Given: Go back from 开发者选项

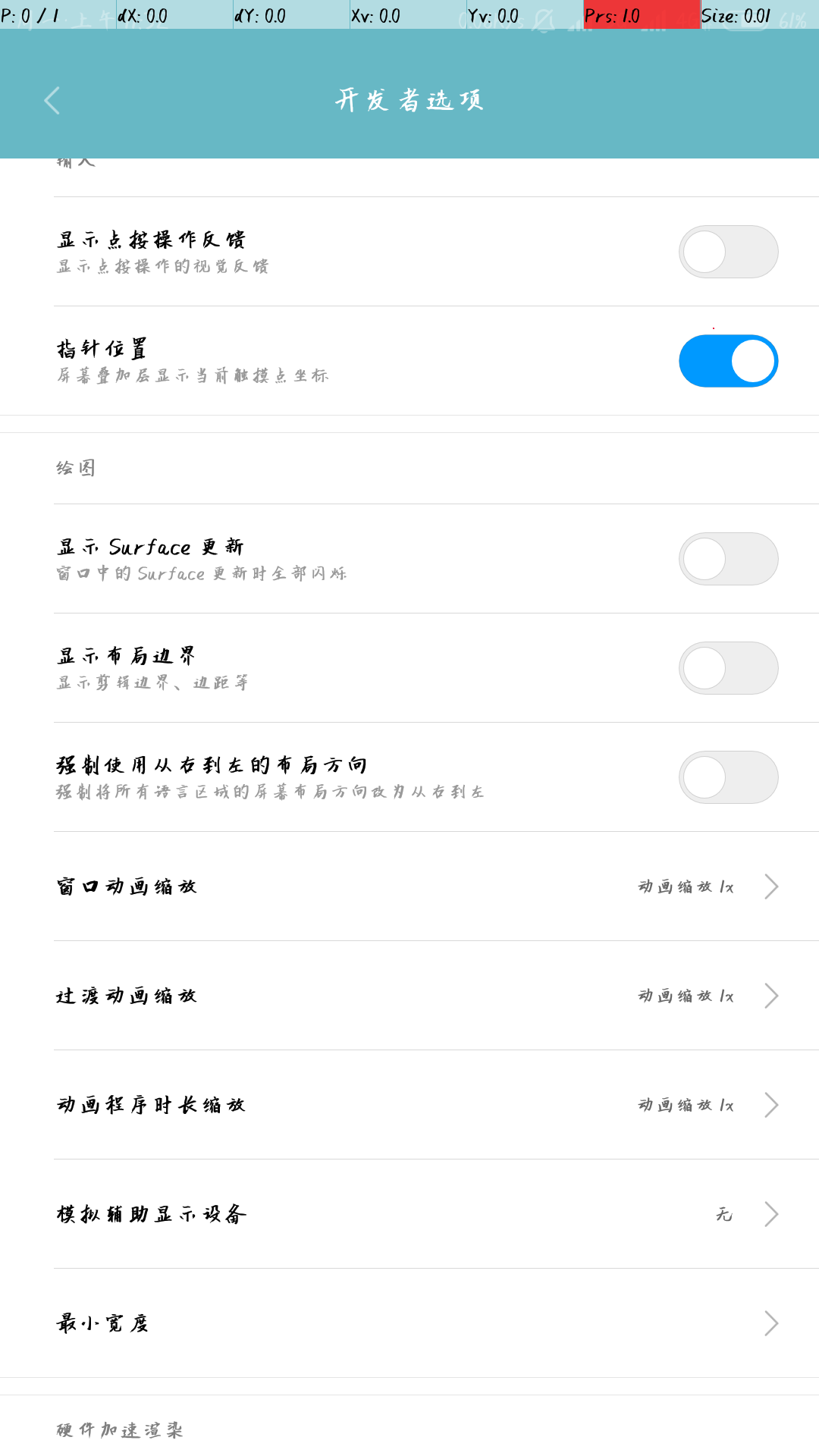Looking at the screenshot, I should click(52, 100).
